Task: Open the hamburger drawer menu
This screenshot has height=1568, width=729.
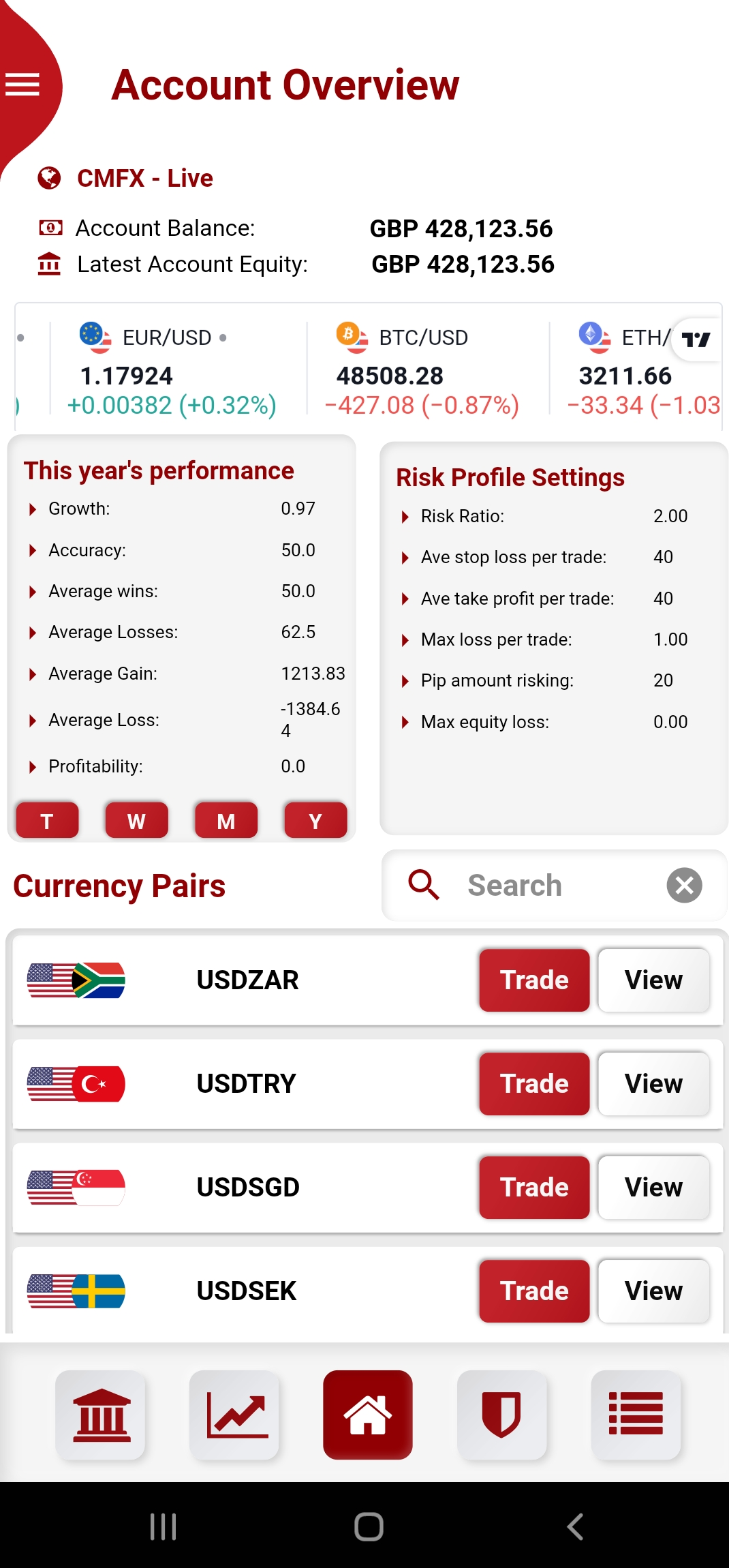Action: (x=22, y=85)
